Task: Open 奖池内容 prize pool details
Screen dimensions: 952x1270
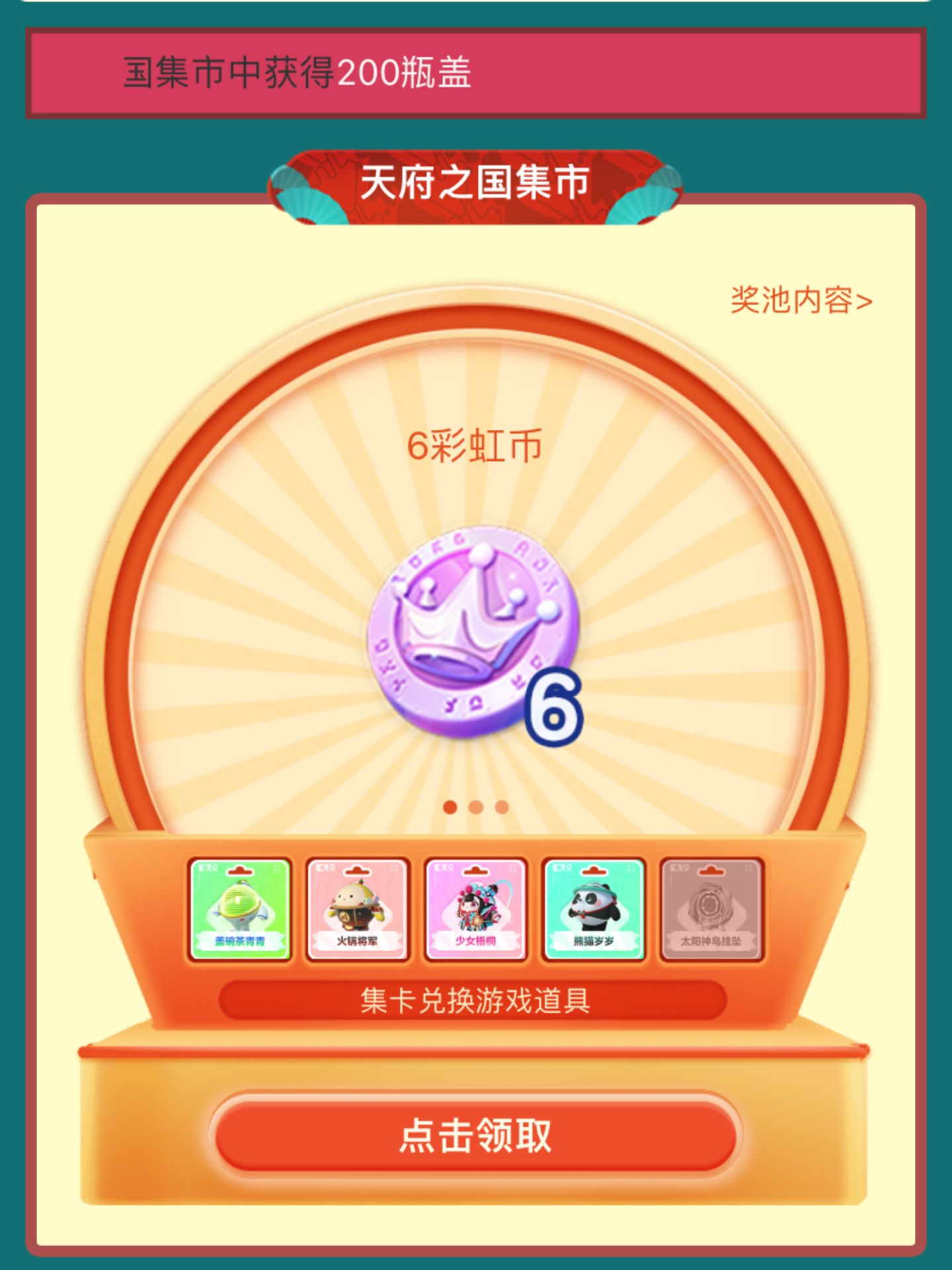Action: tap(801, 301)
